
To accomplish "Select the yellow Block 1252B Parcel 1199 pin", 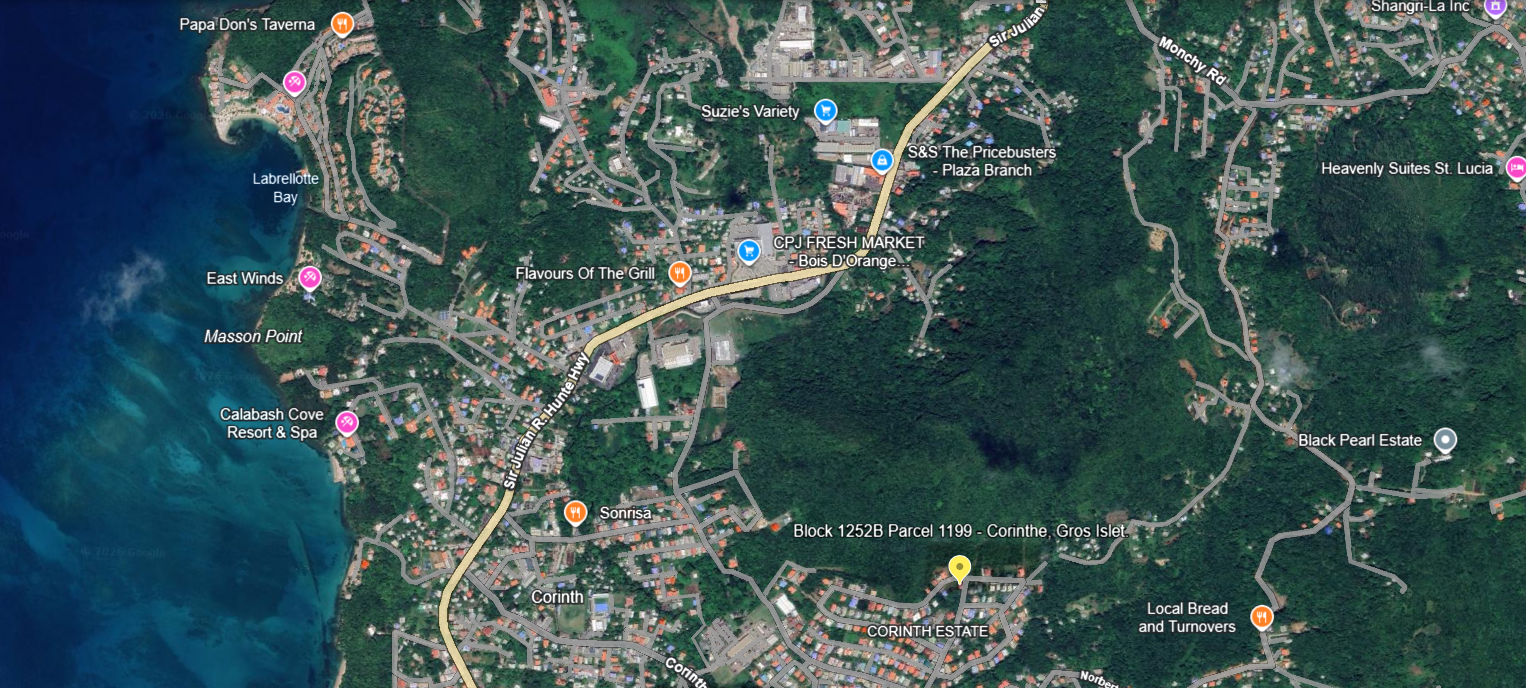I will (959, 568).
